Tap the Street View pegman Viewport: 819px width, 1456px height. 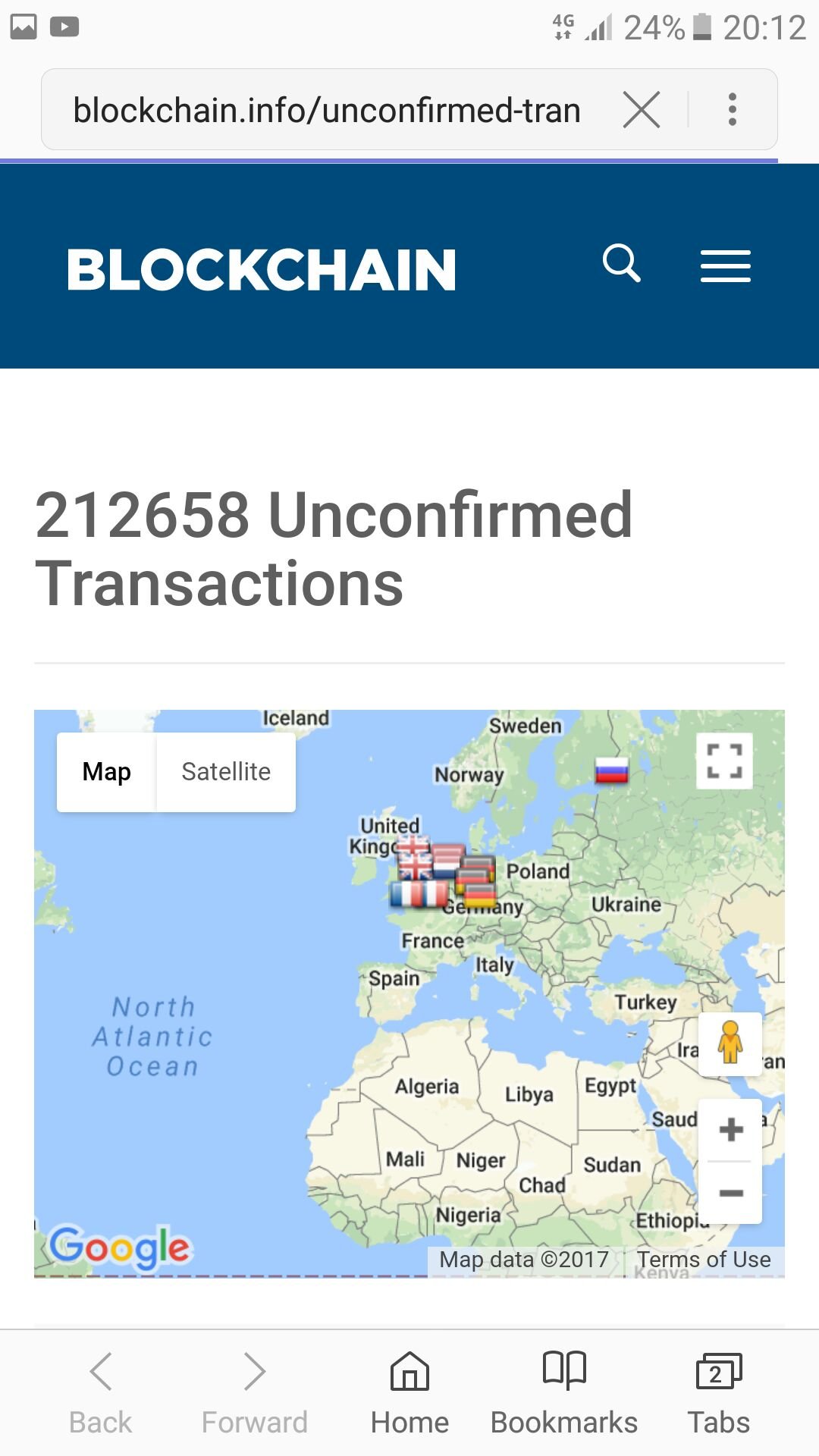click(730, 1043)
